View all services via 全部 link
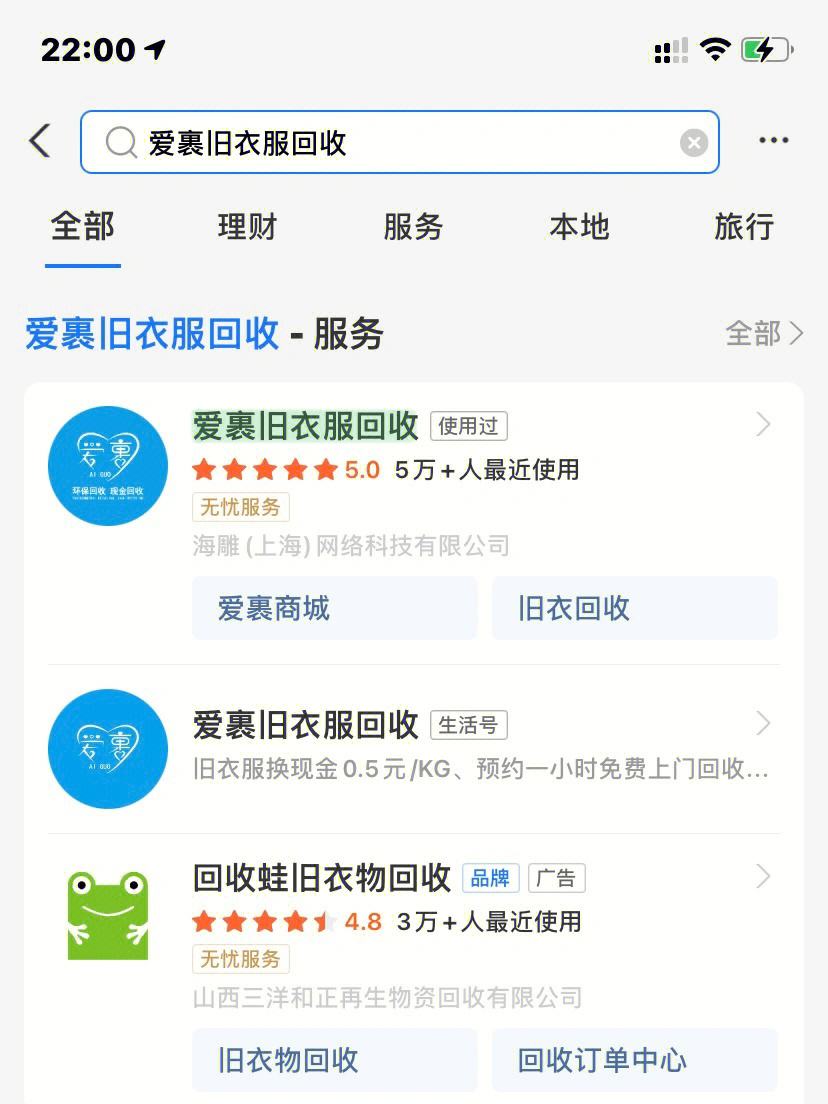The image size is (828, 1104). tap(764, 333)
